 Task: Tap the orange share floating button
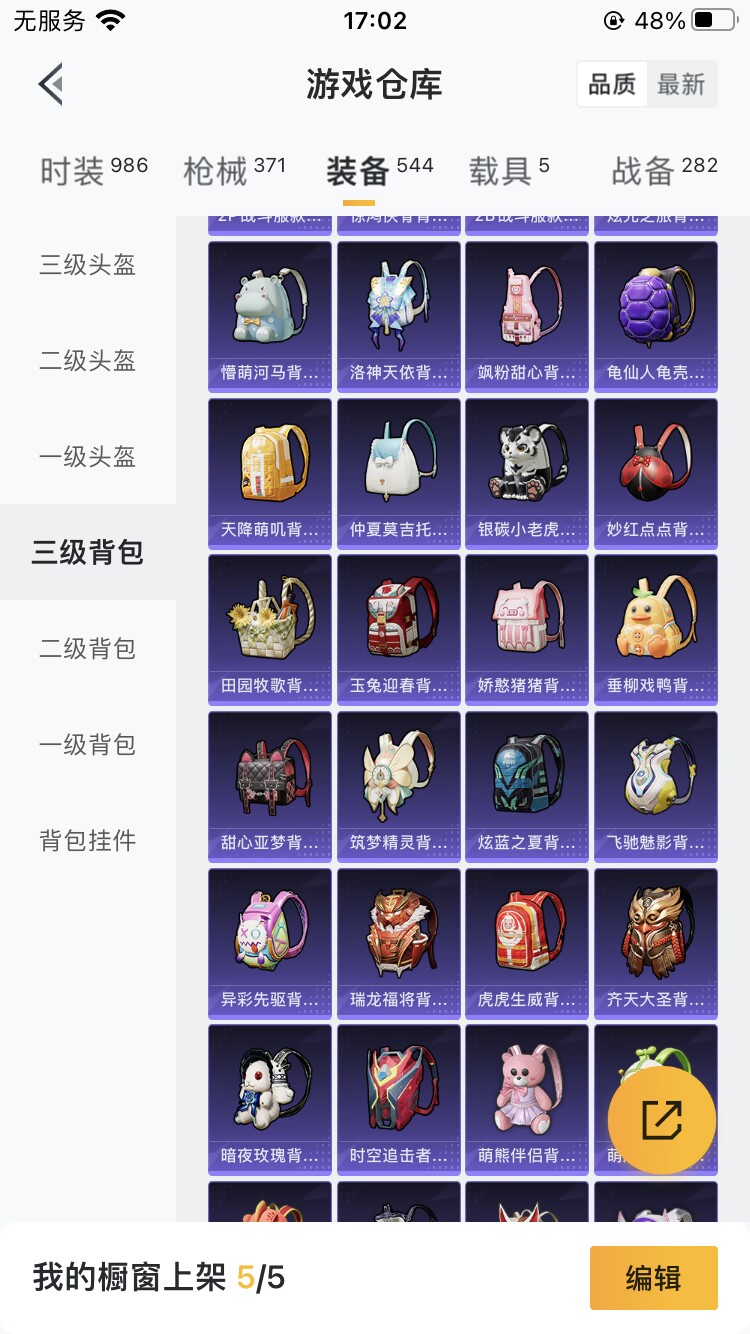661,1120
